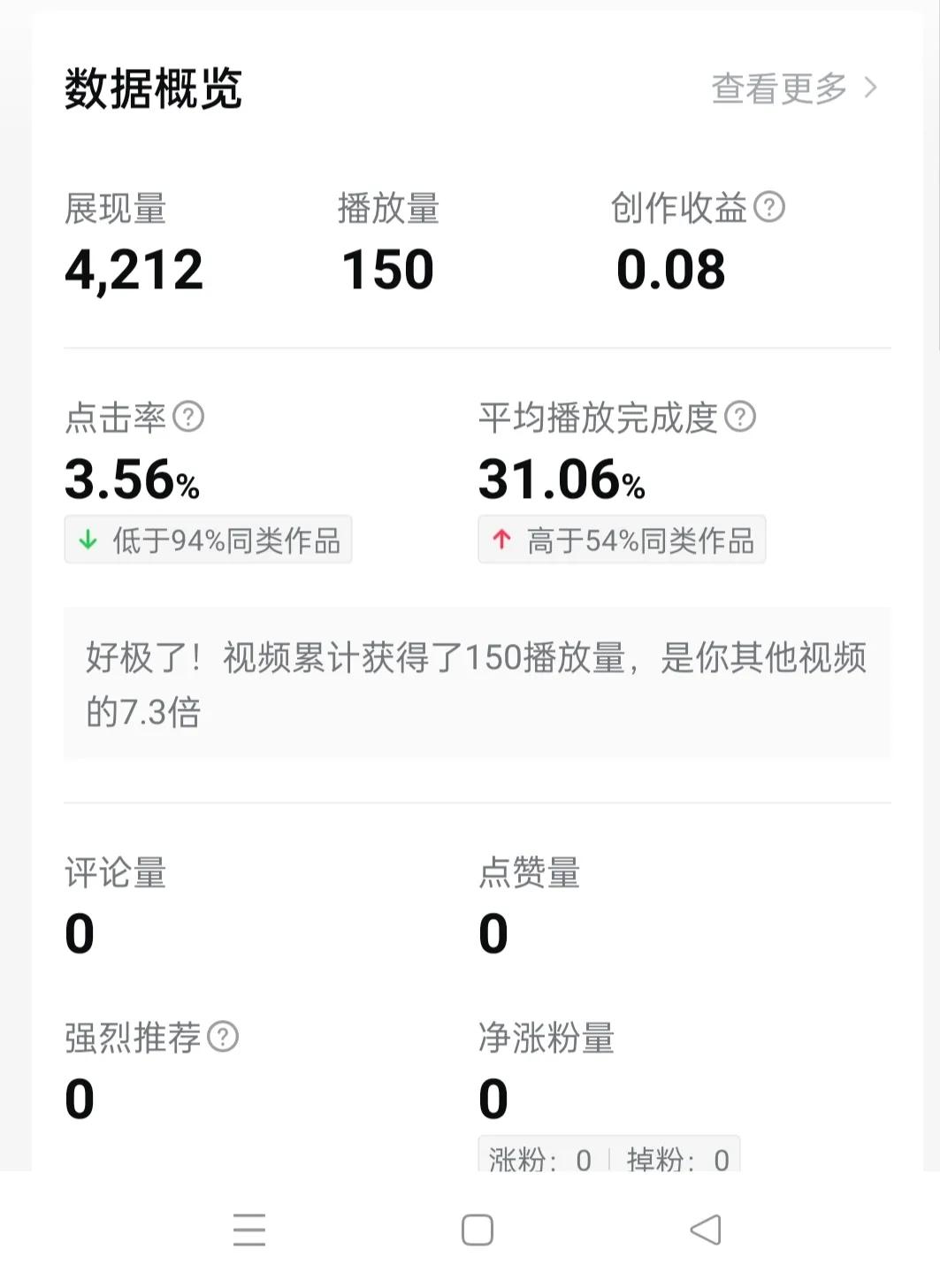
Task: Open the 创作收益 help question mark icon
Action: coord(771,207)
